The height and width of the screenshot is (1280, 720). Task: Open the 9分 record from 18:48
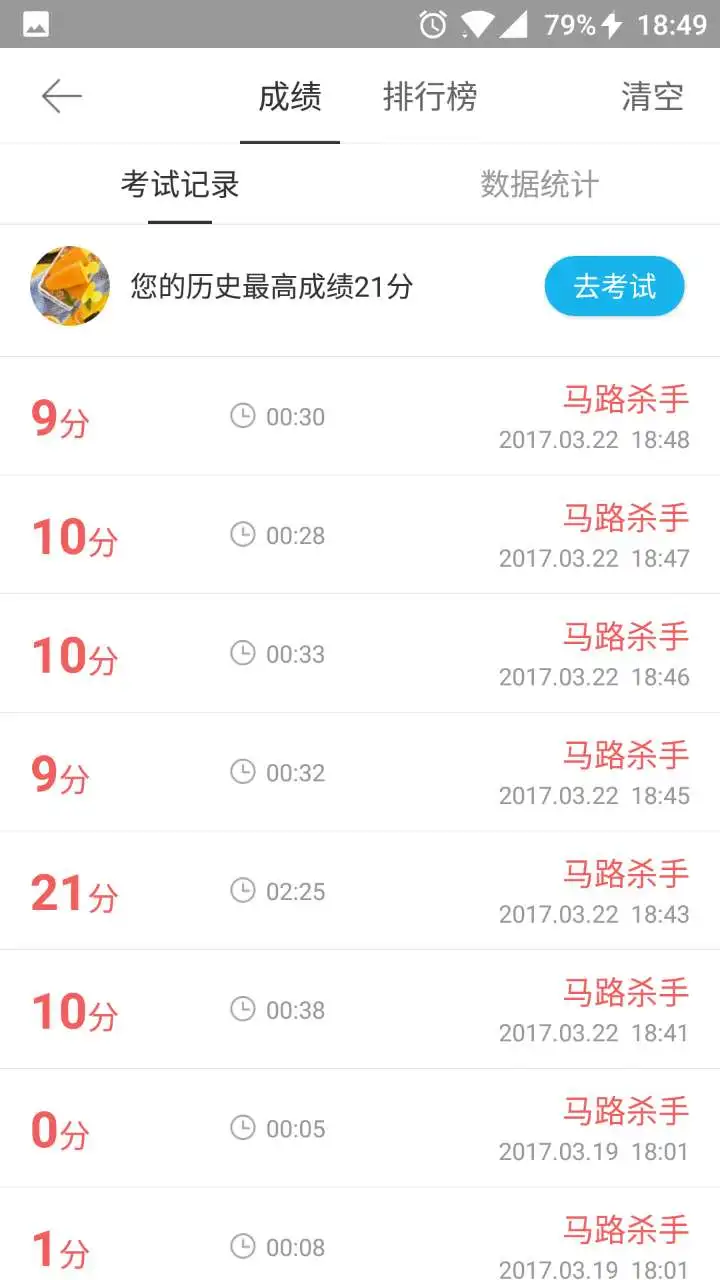[360, 417]
